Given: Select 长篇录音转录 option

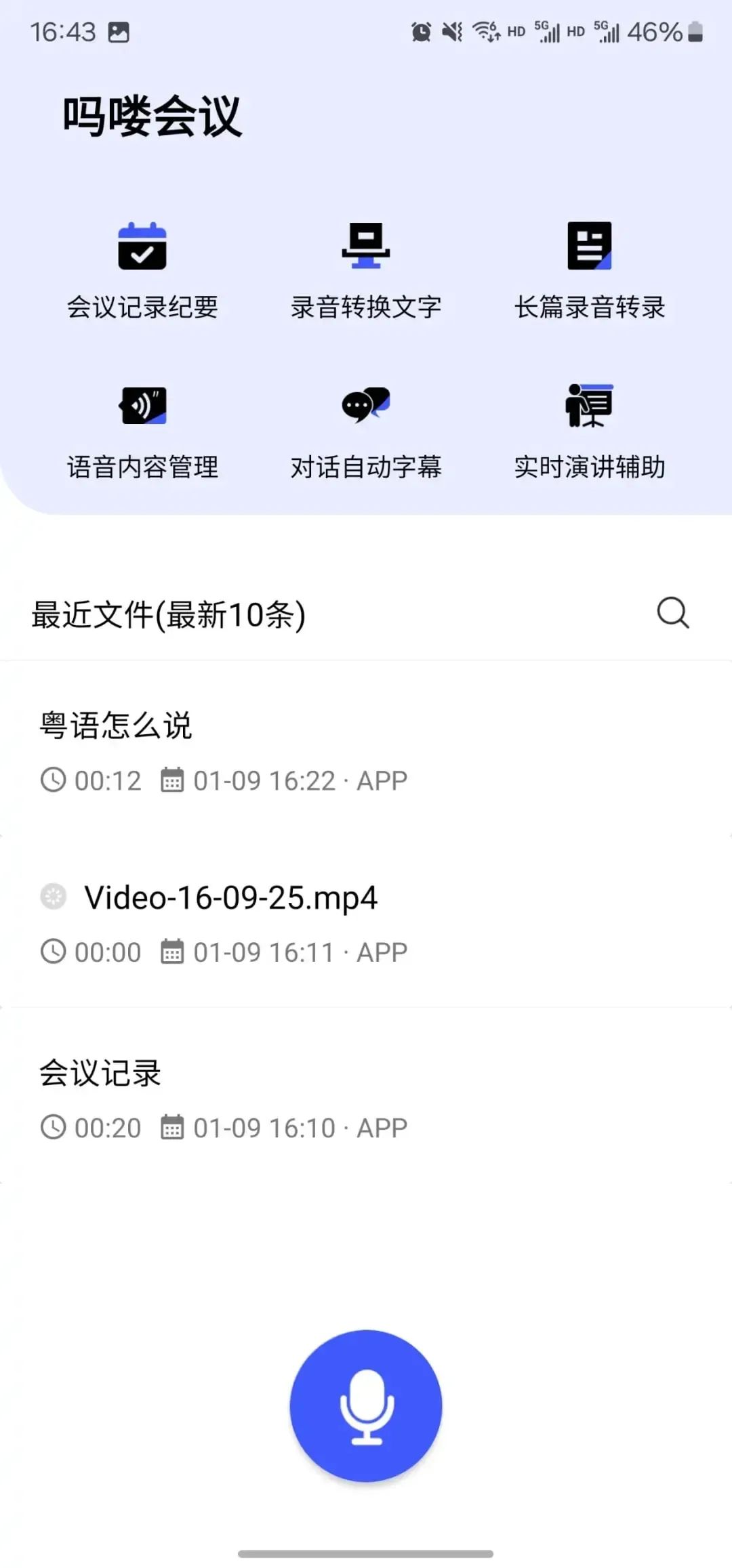Looking at the screenshot, I should [590, 271].
